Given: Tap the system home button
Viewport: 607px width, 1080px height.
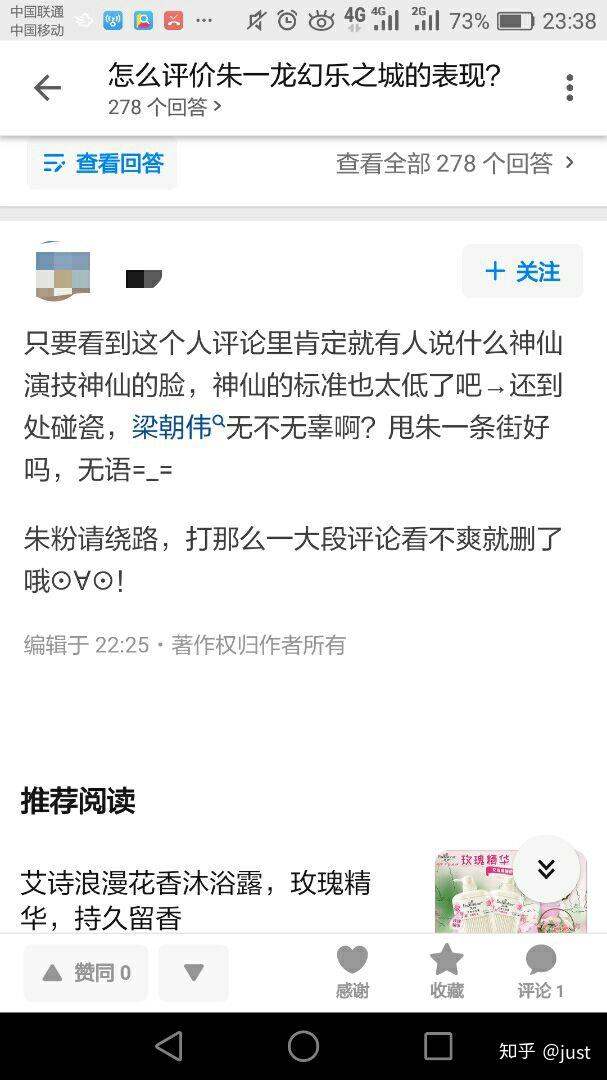Looking at the screenshot, I should point(303,1046).
